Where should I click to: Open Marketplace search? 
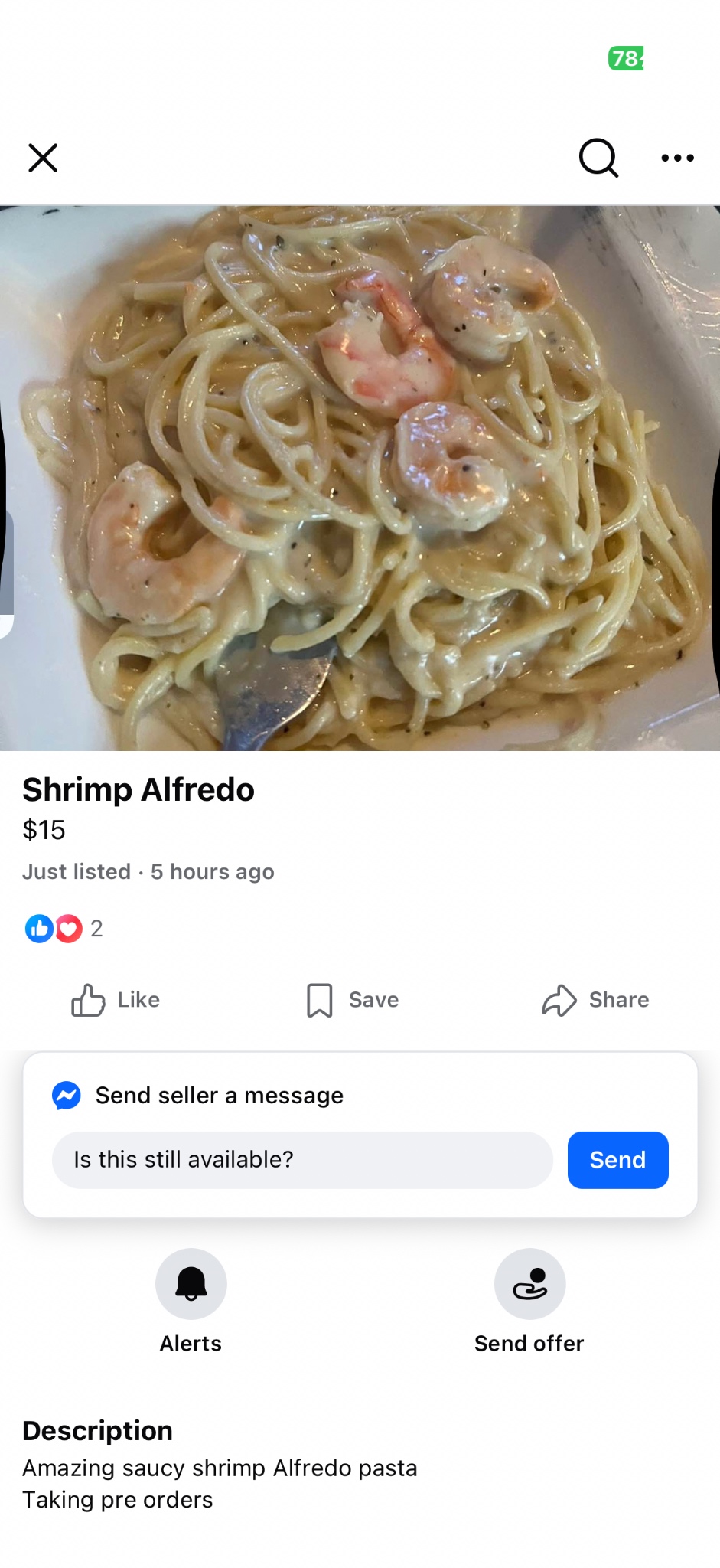(x=598, y=158)
